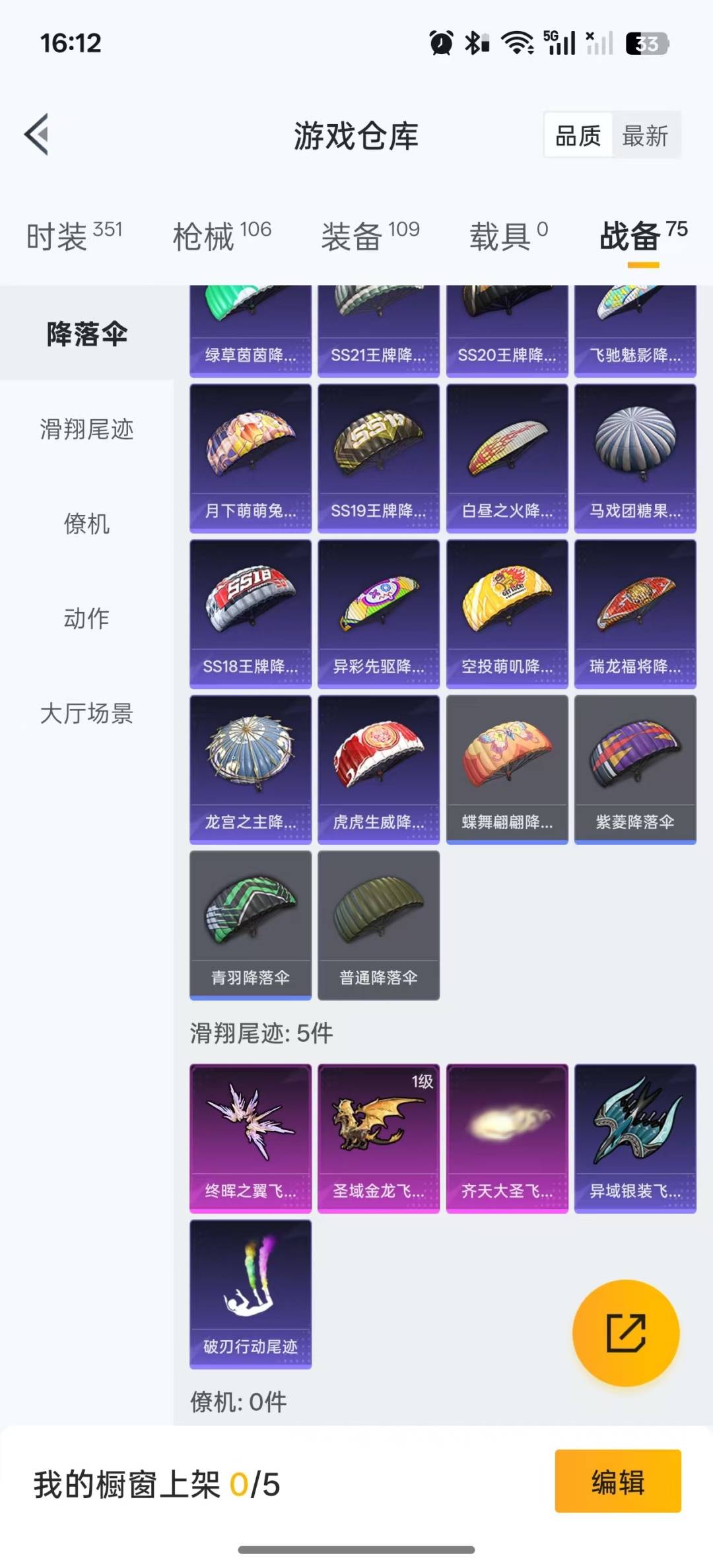713x1568 pixels.
Task: Switch to the 时装 tab
Action: [x=74, y=236]
